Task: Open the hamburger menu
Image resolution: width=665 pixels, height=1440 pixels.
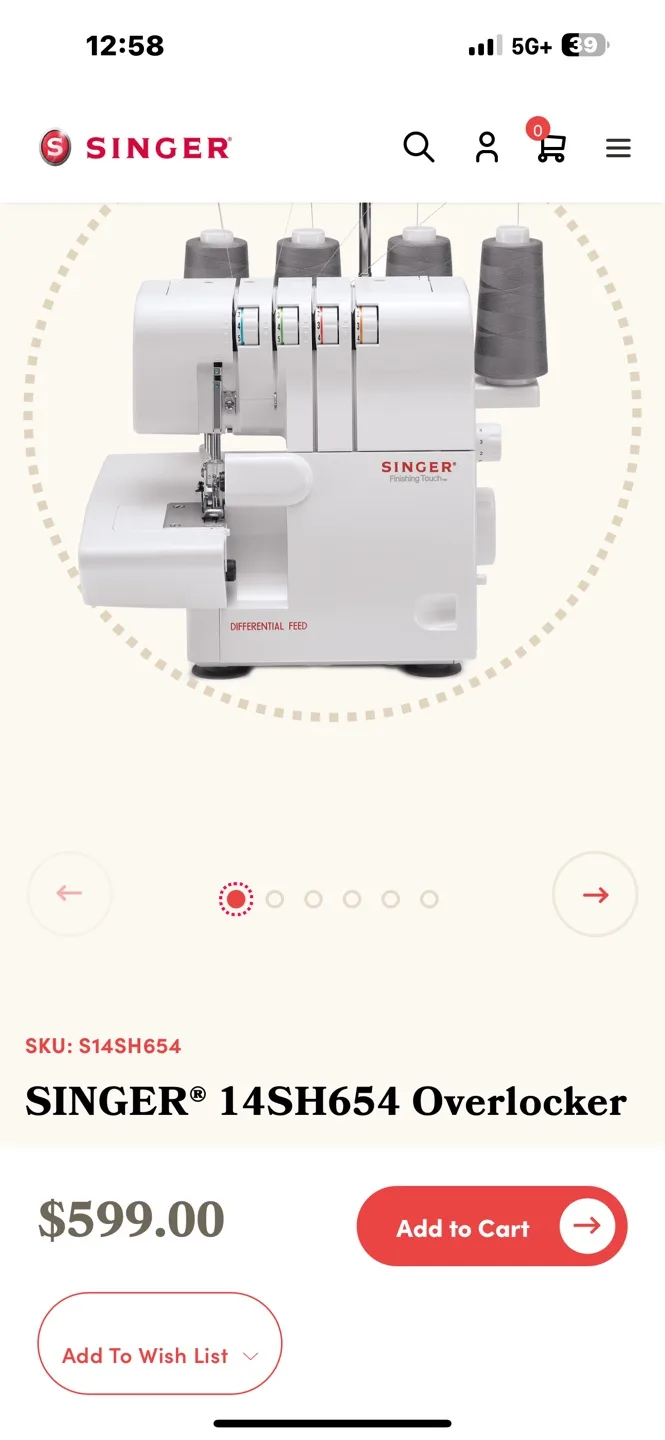Action: 618,149
